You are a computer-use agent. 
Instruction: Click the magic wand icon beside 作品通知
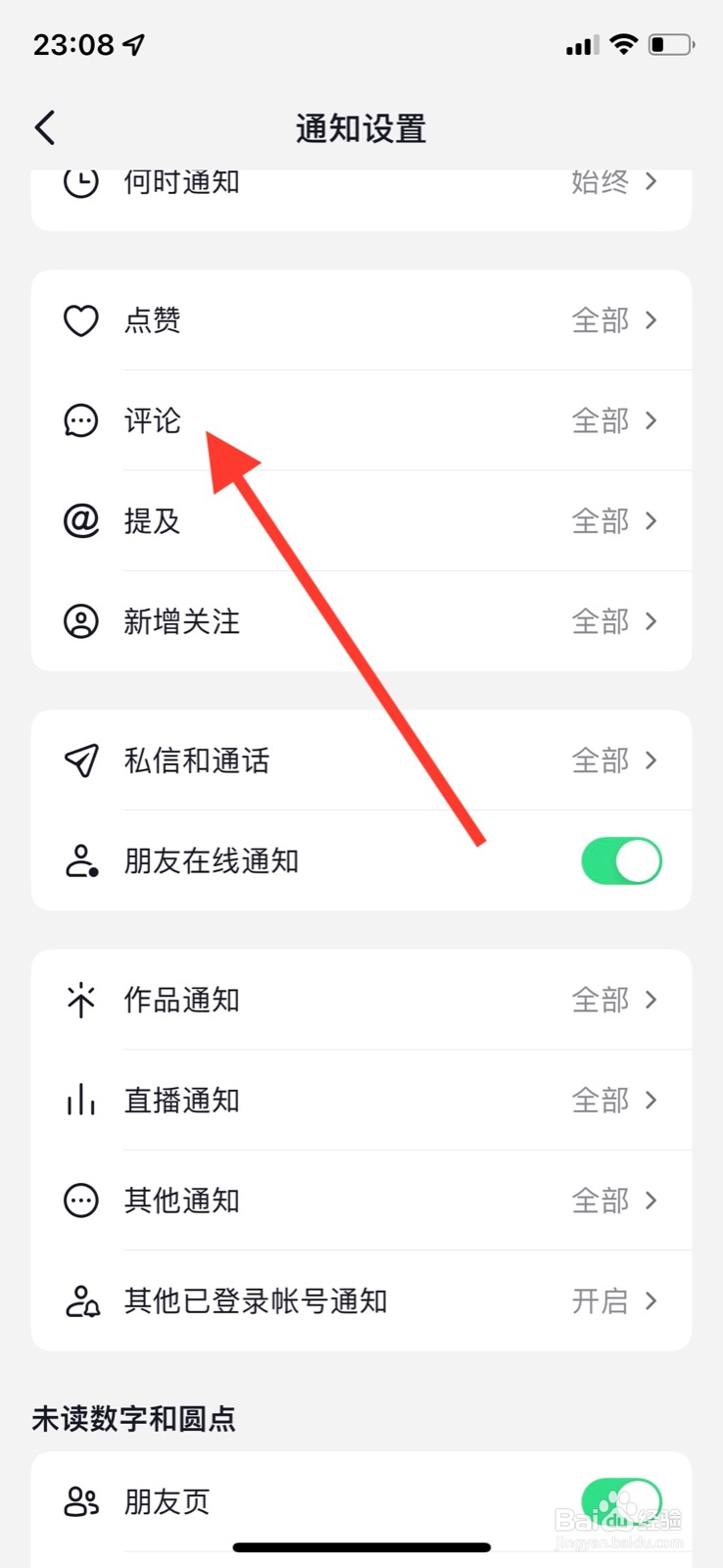point(80,1000)
